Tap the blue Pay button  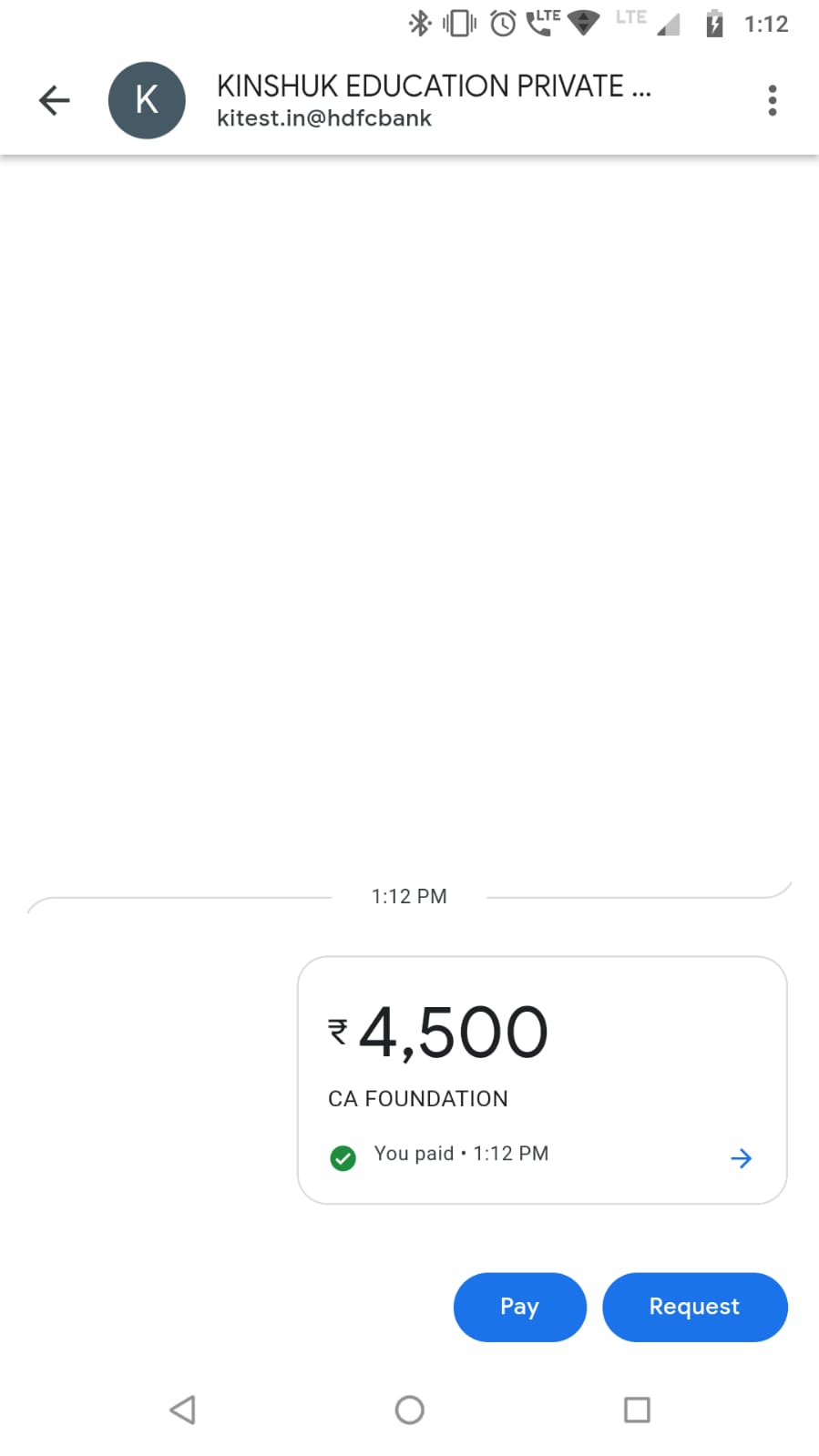pos(519,1307)
